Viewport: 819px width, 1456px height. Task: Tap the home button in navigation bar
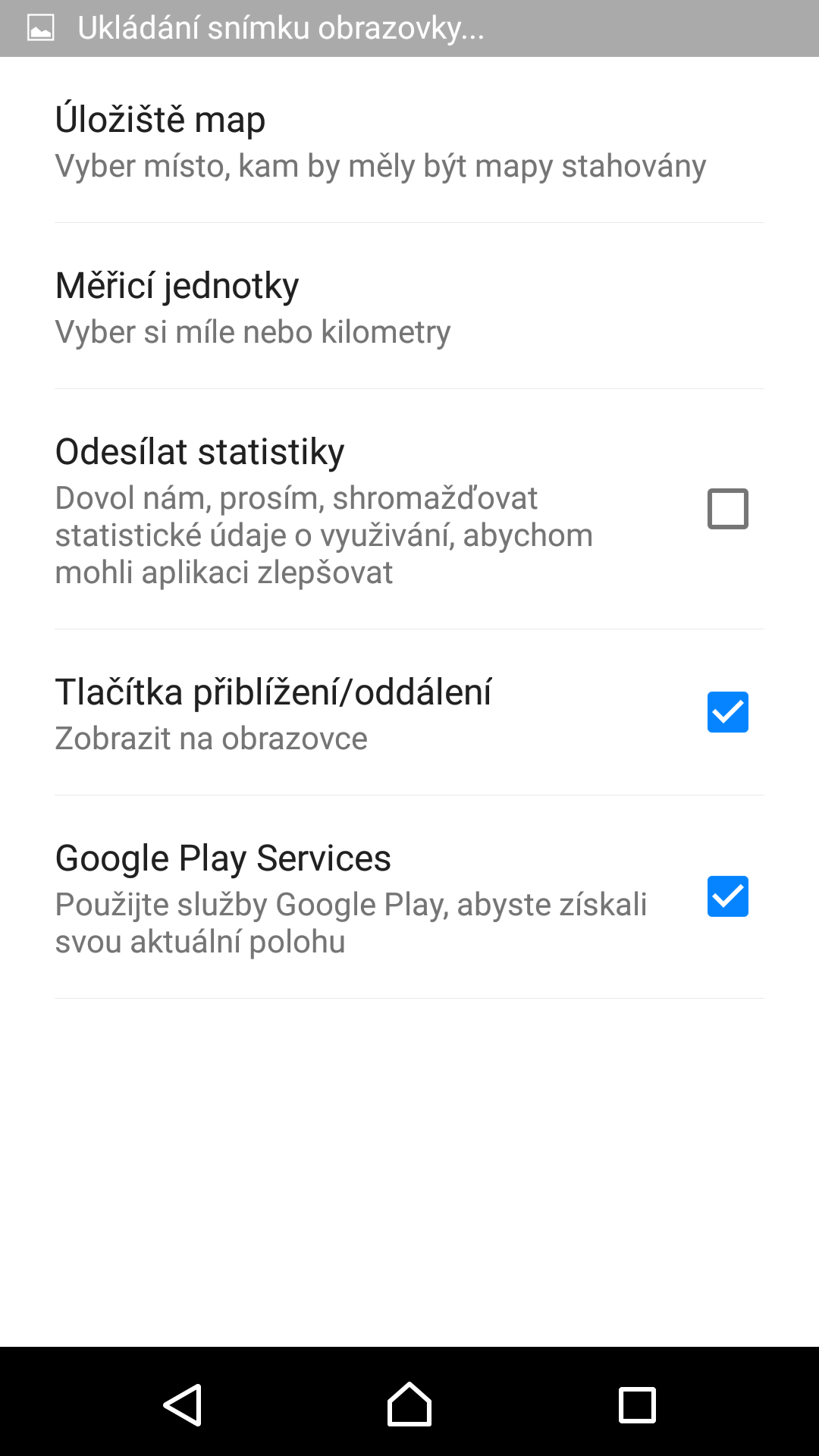click(x=409, y=1404)
